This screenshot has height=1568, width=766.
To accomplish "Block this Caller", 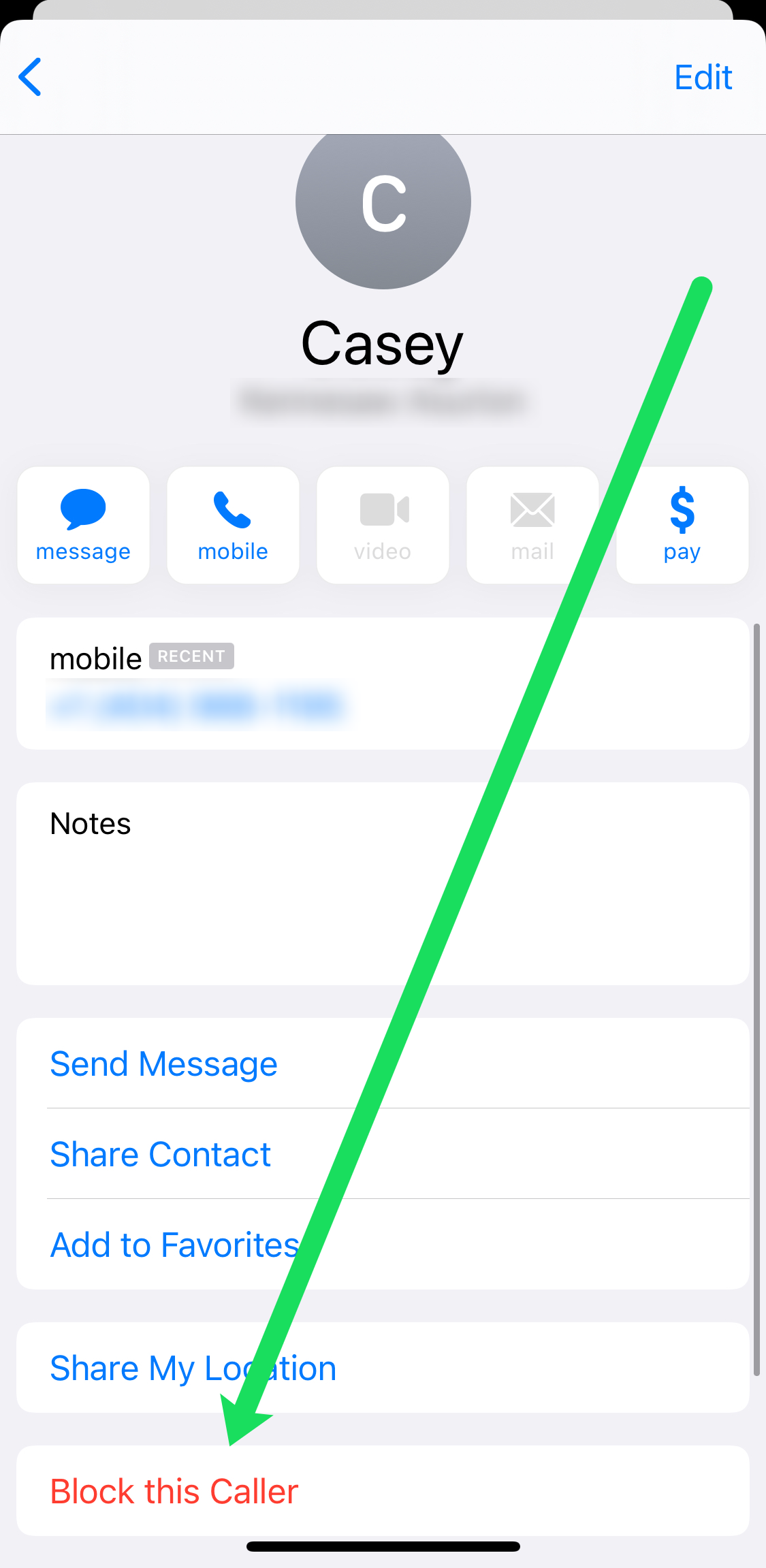I will [383, 1491].
